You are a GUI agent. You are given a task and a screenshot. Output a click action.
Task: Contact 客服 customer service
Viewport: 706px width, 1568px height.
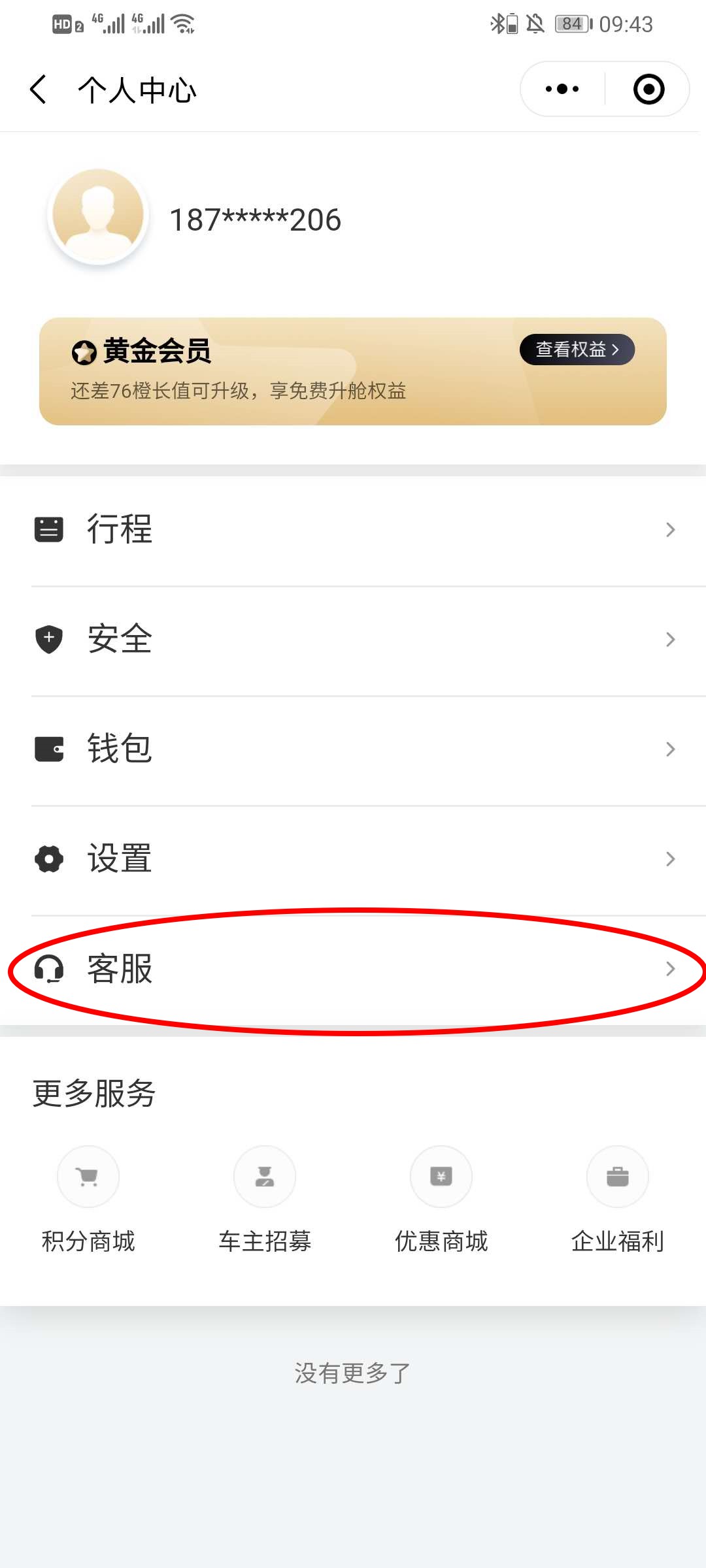[x=353, y=968]
